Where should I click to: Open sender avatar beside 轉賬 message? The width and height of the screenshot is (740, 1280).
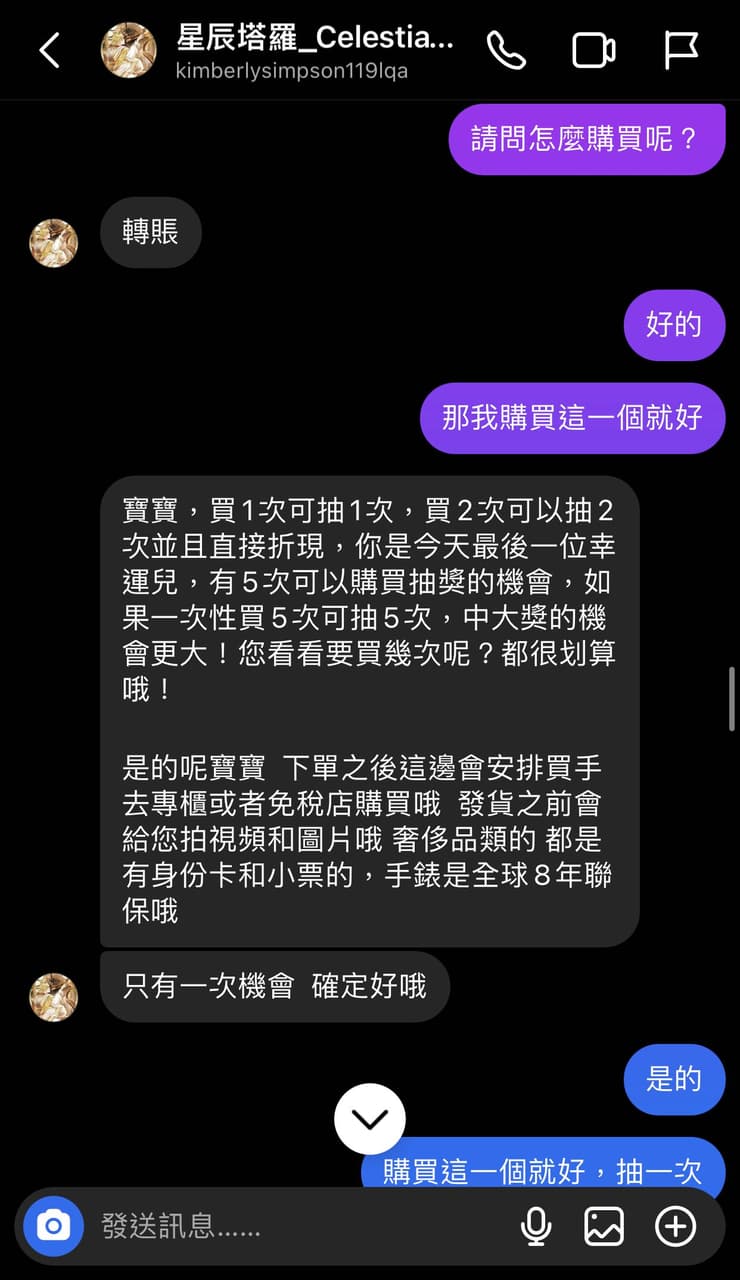coord(53,243)
